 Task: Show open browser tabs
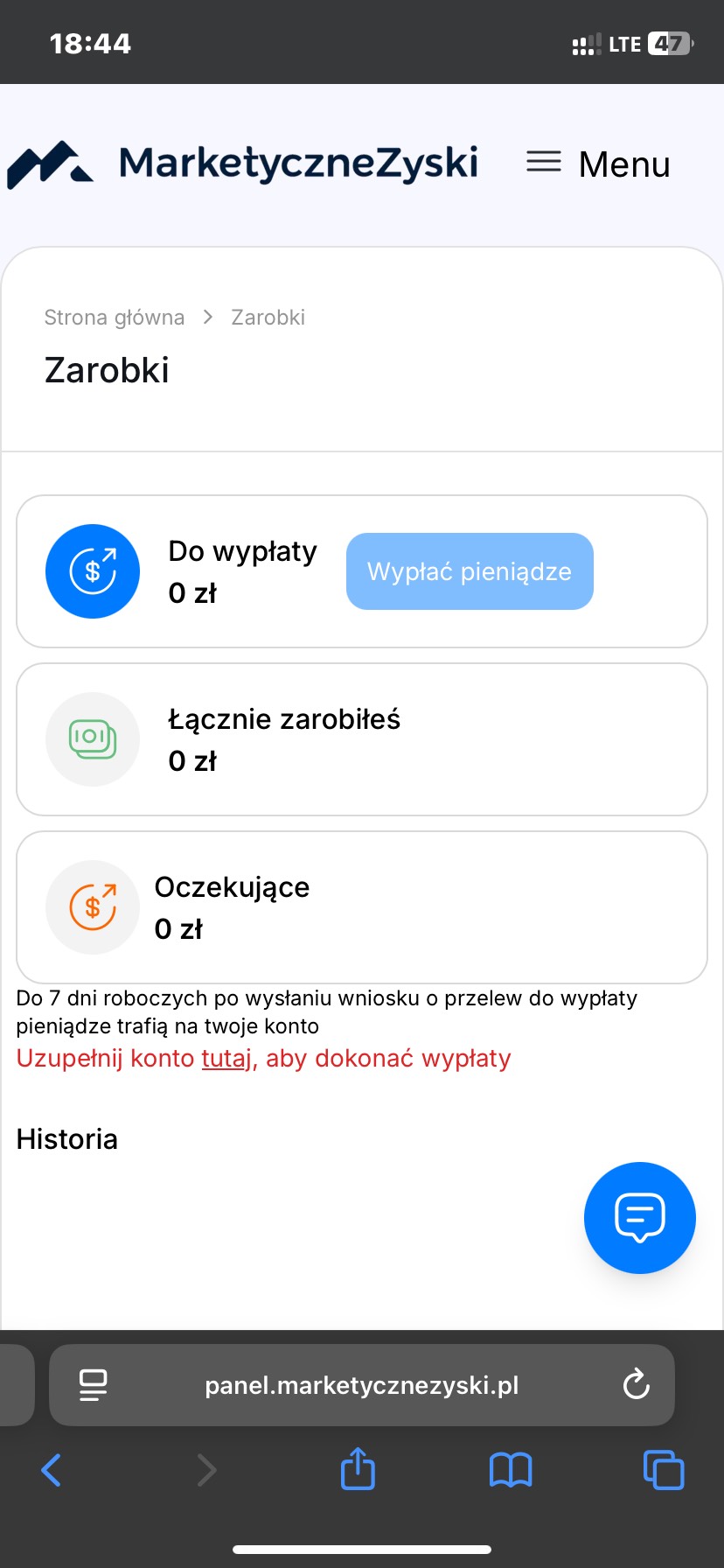point(664,1470)
